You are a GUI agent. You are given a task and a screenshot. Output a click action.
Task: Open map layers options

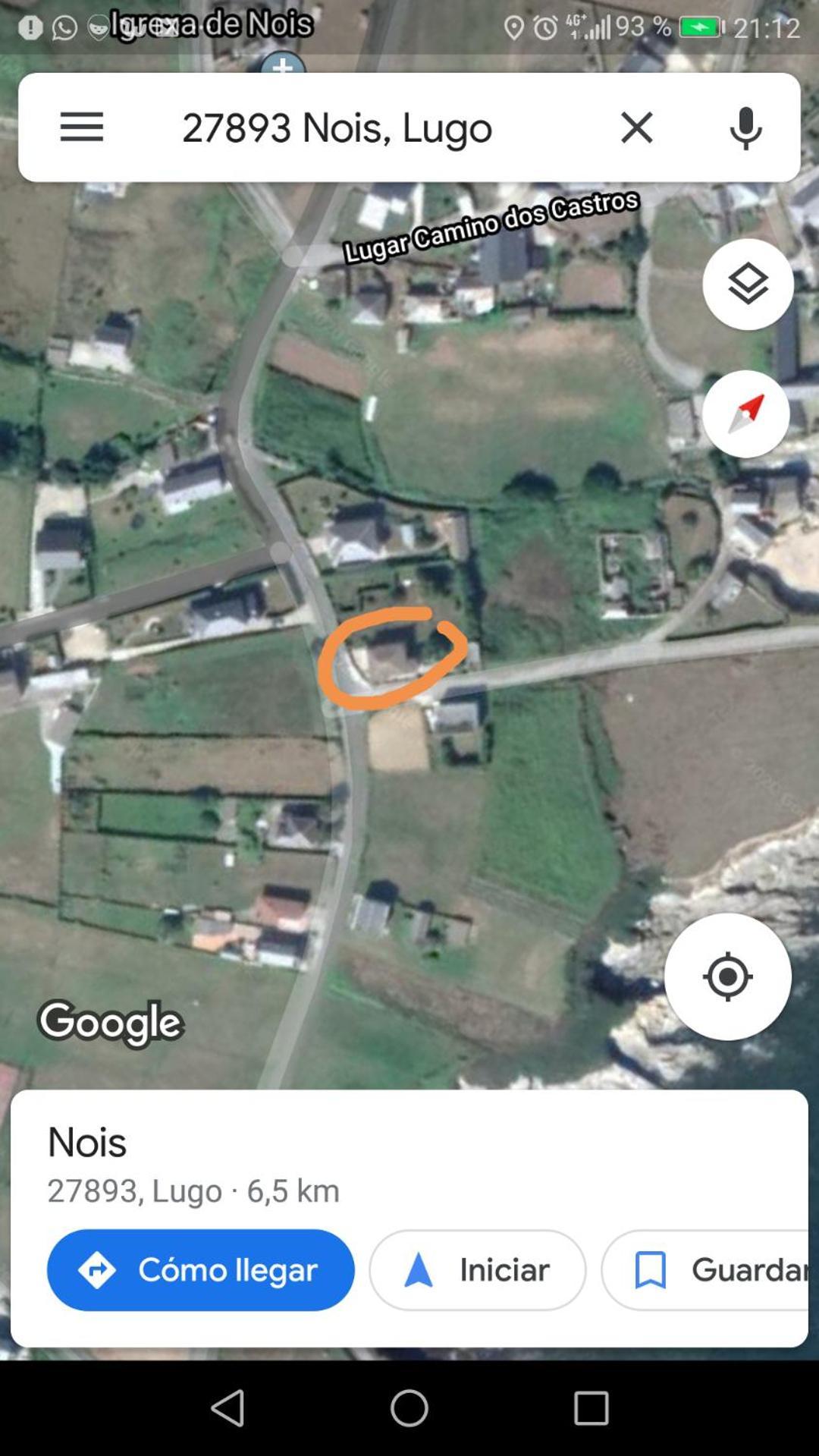(748, 284)
